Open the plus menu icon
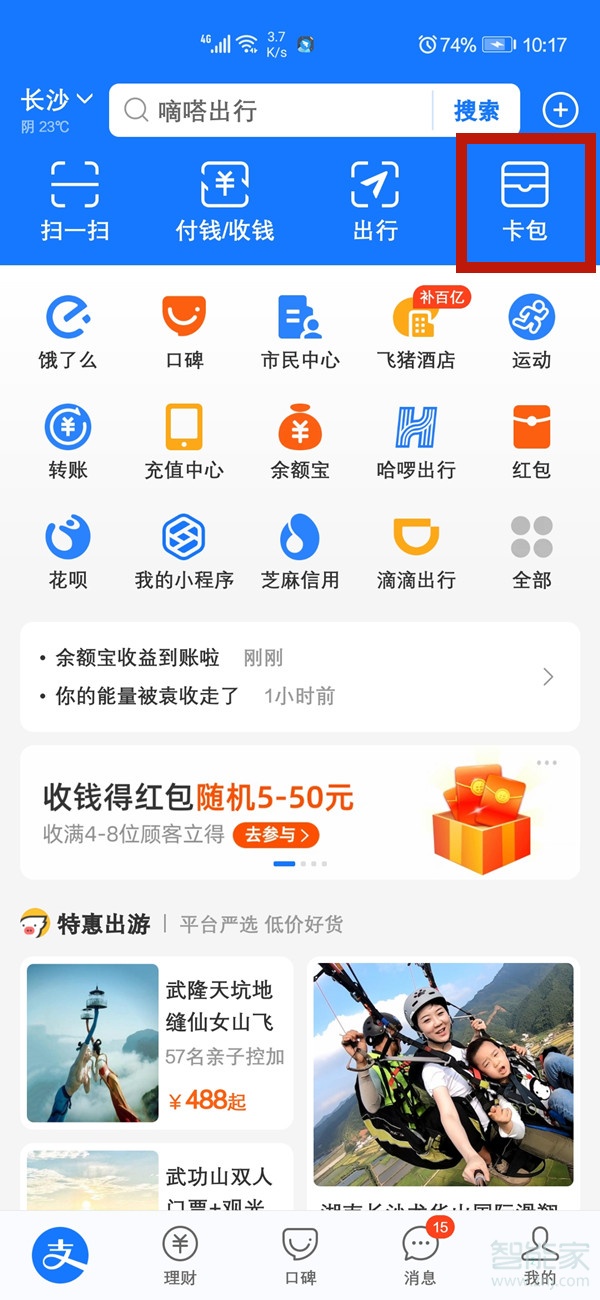600x1300 pixels. (560, 110)
